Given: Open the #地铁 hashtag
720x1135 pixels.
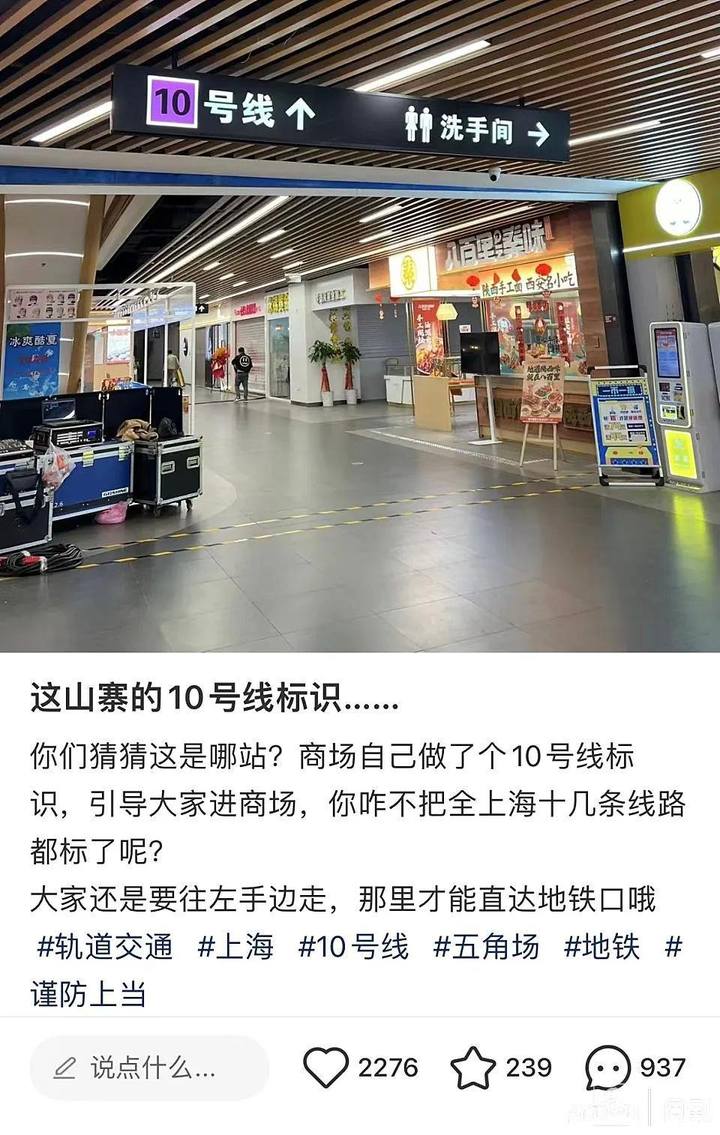Looking at the screenshot, I should pyautogui.click(x=601, y=946).
